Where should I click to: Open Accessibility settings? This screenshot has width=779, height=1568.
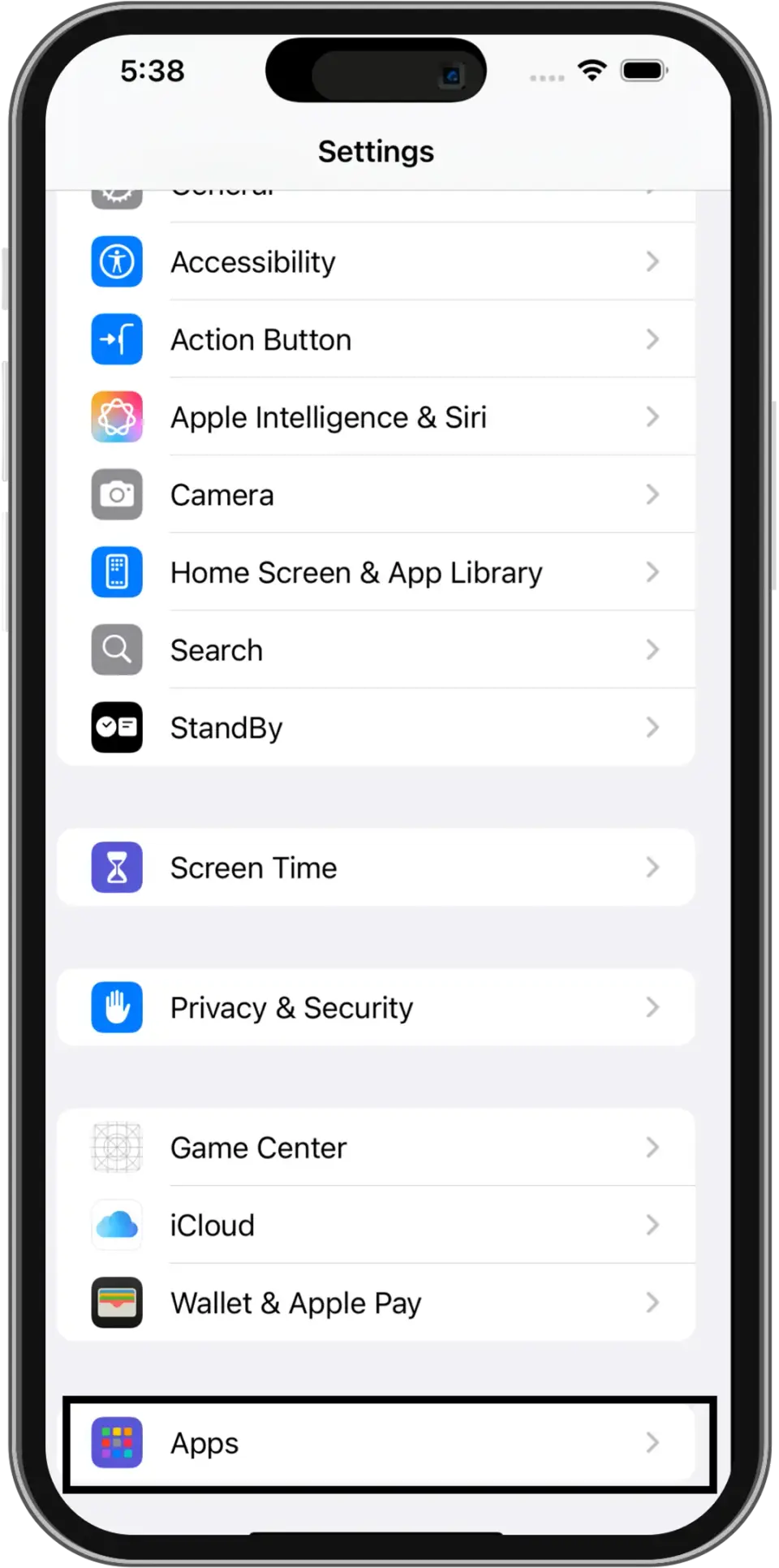tap(375, 262)
